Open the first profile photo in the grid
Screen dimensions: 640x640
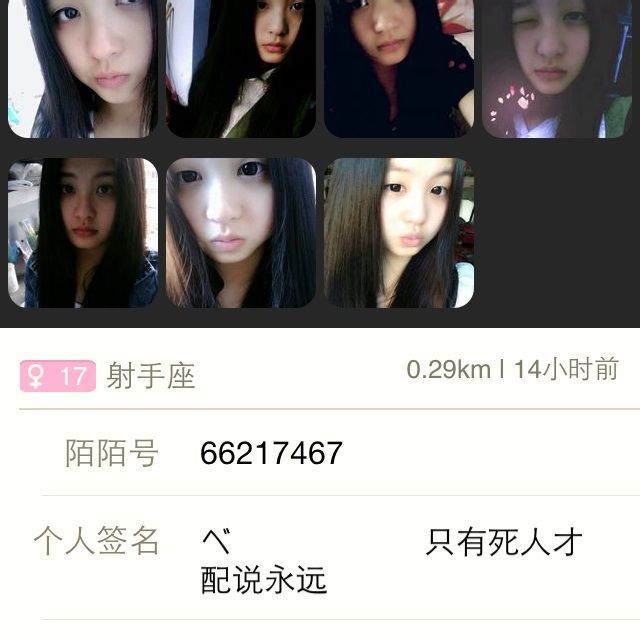pyautogui.click(x=83, y=68)
